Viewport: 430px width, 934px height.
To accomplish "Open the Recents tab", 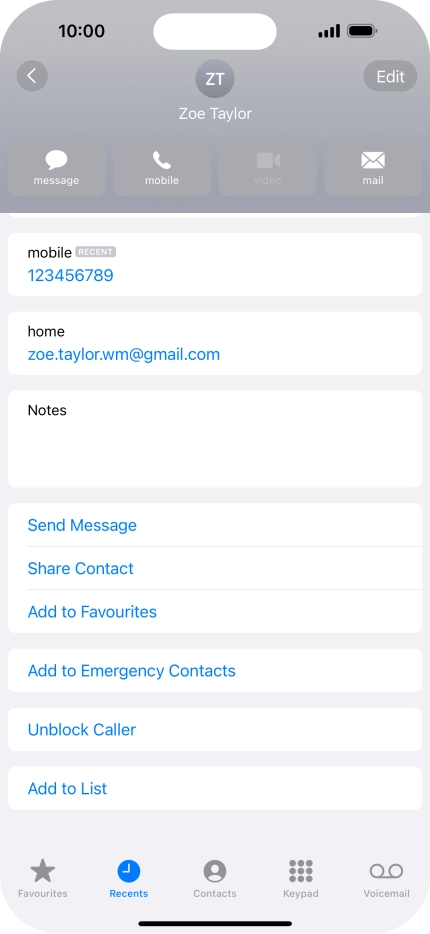I will (129, 879).
